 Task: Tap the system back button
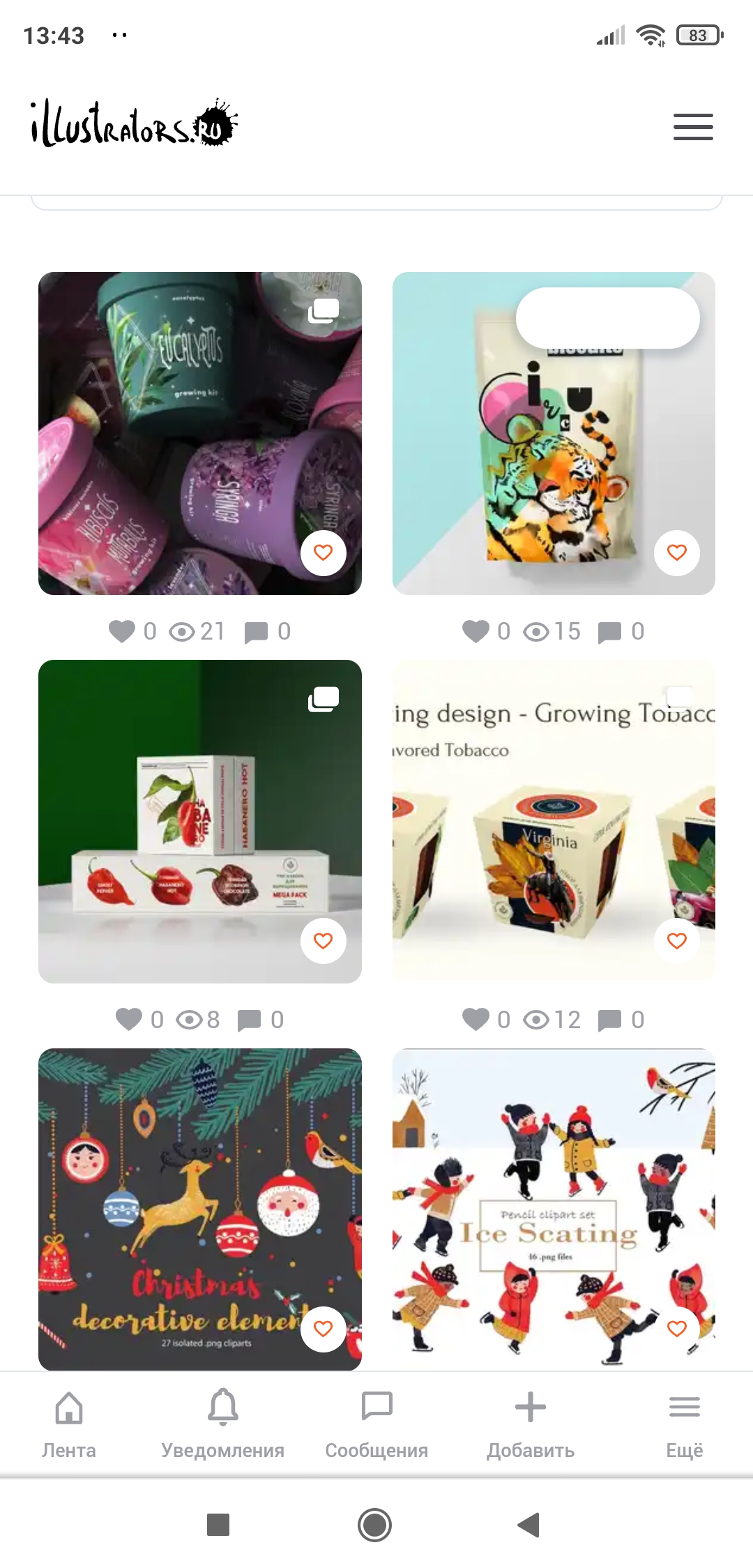529,1525
